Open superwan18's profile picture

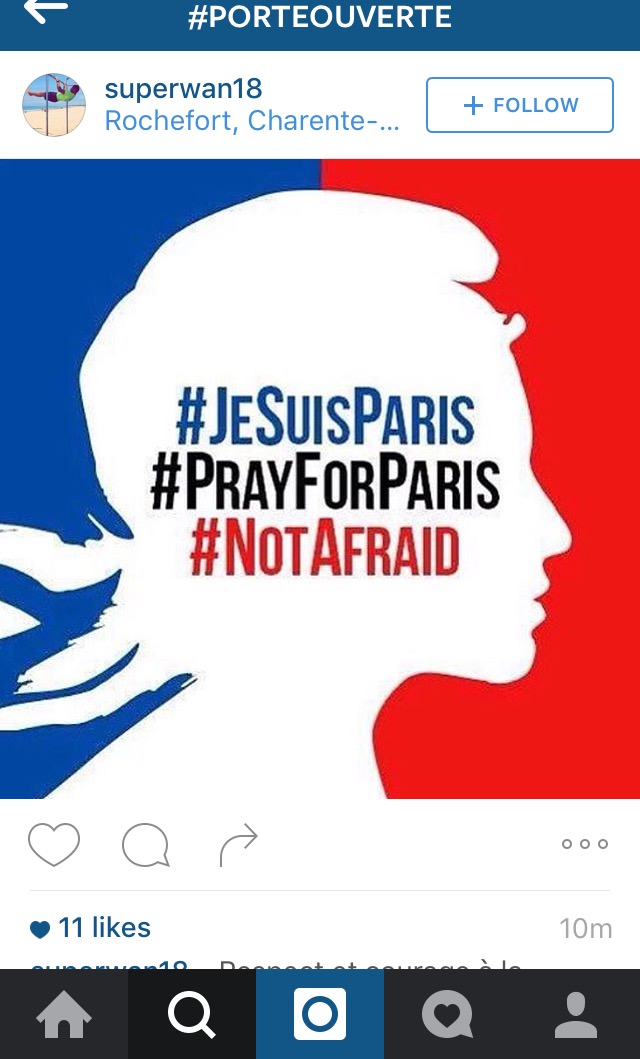(54, 105)
